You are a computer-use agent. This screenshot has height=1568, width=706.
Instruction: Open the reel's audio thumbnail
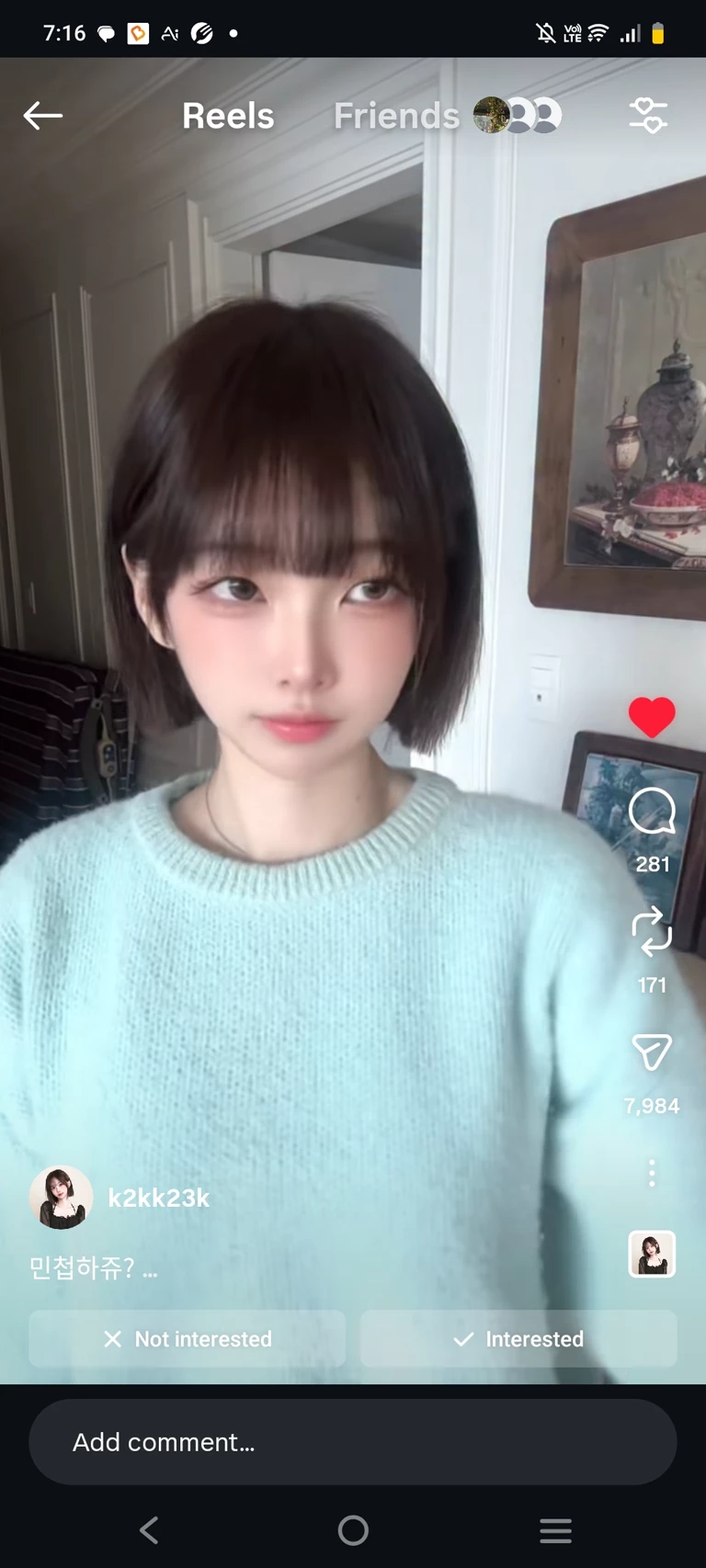coord(652,1254)
